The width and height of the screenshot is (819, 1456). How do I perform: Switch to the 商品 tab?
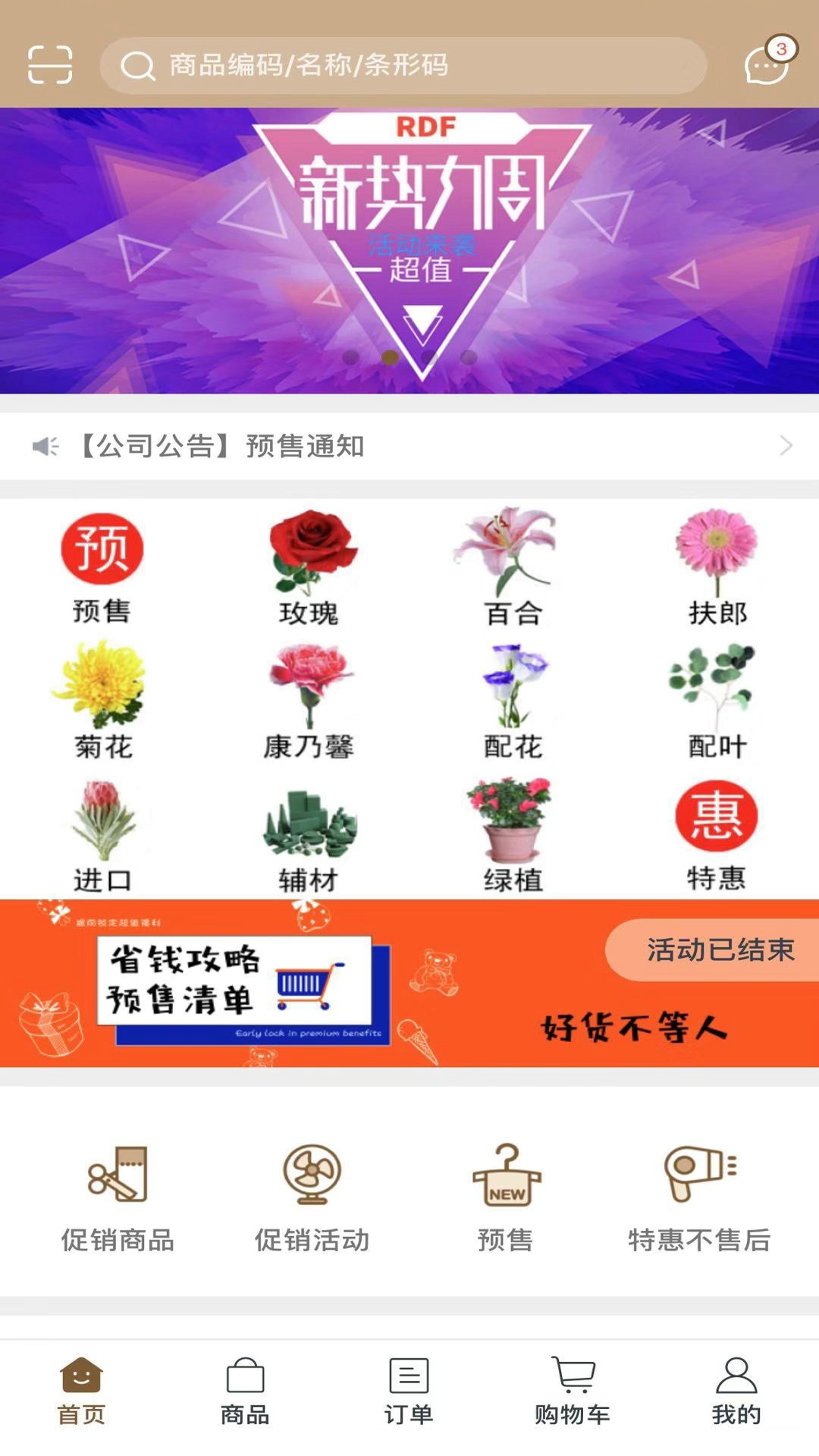[245, 1392]
